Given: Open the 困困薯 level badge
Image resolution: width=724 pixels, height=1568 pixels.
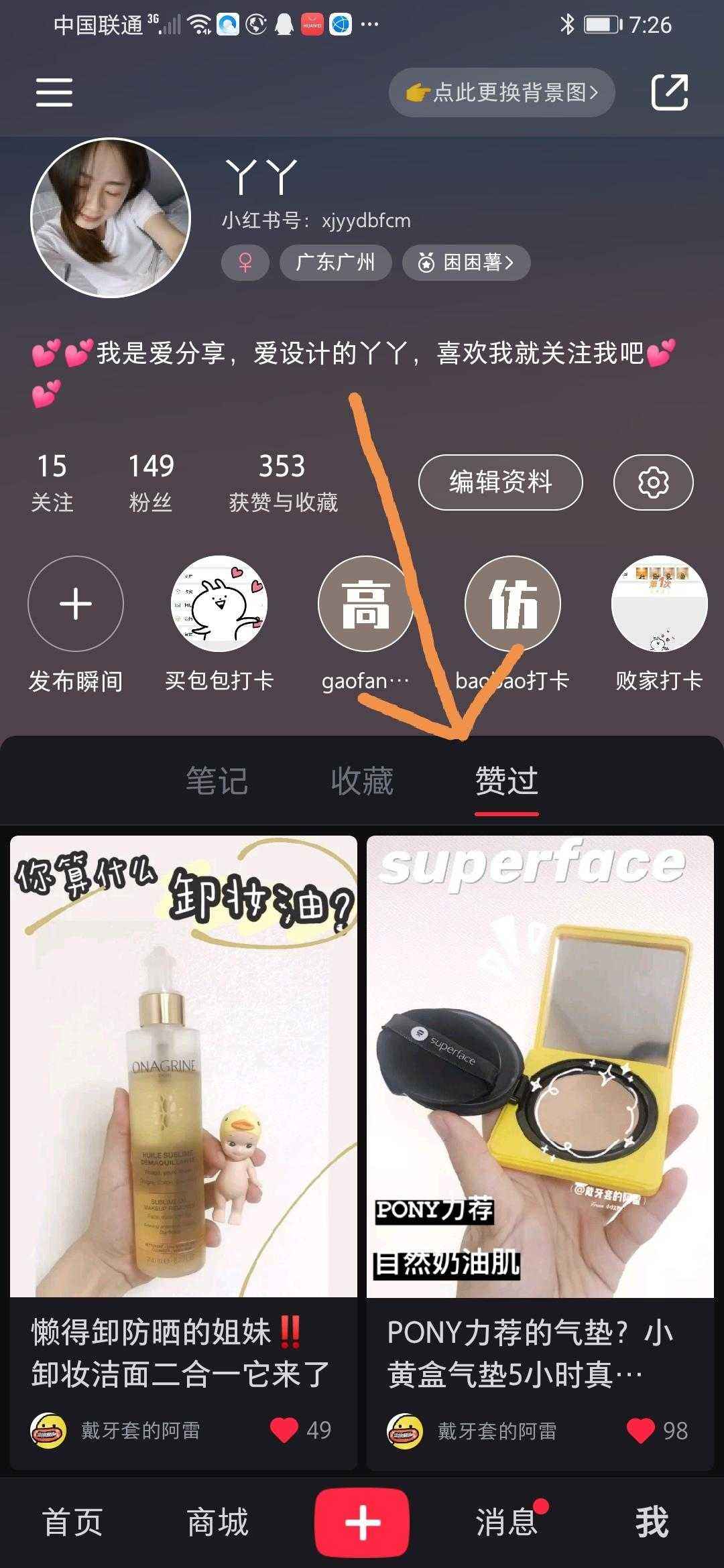Looking at the screenshot, I should click(466, 262).
